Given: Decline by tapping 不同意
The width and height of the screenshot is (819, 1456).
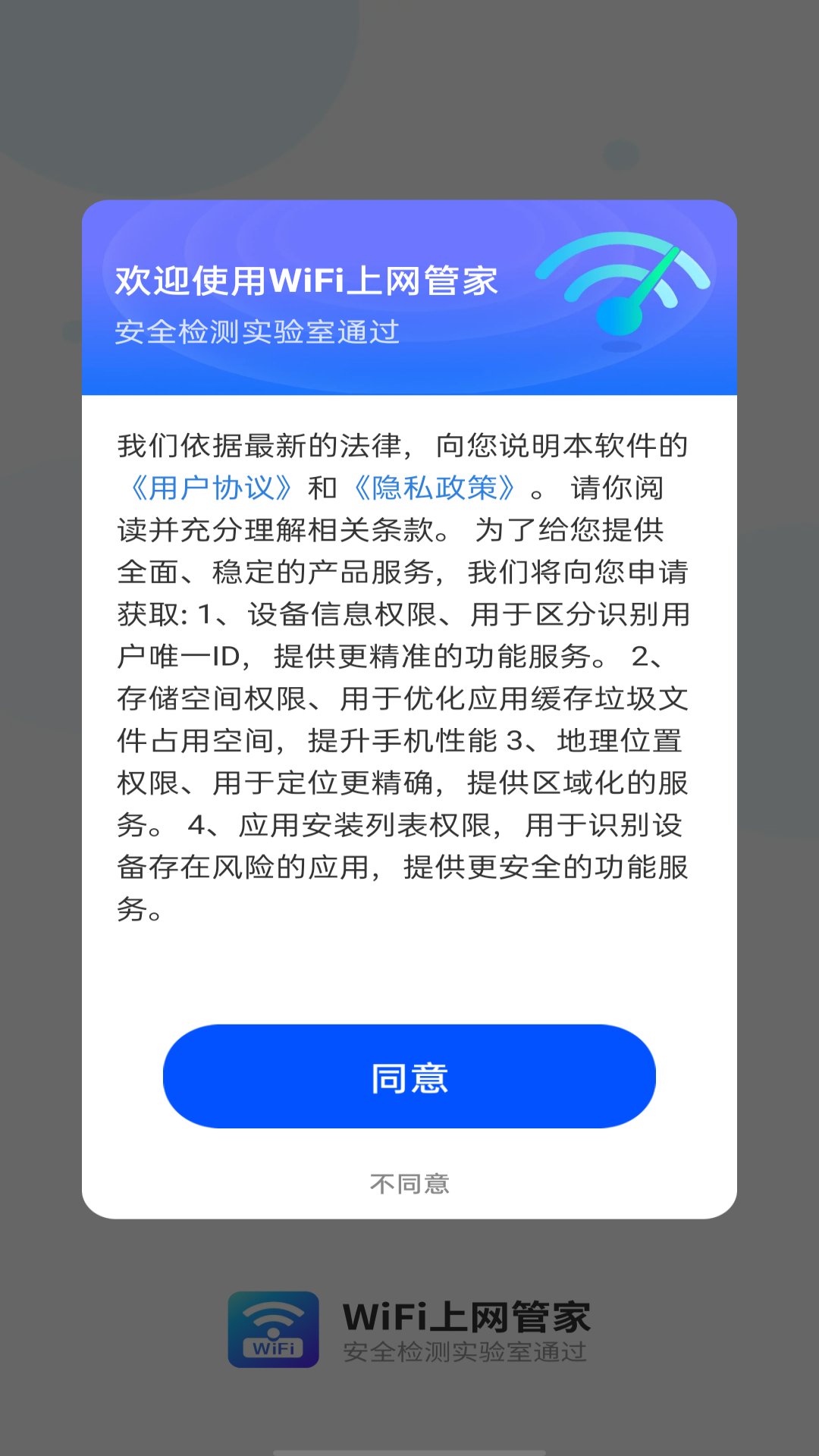Looking at the screenshot, I should pos(409,1184).
